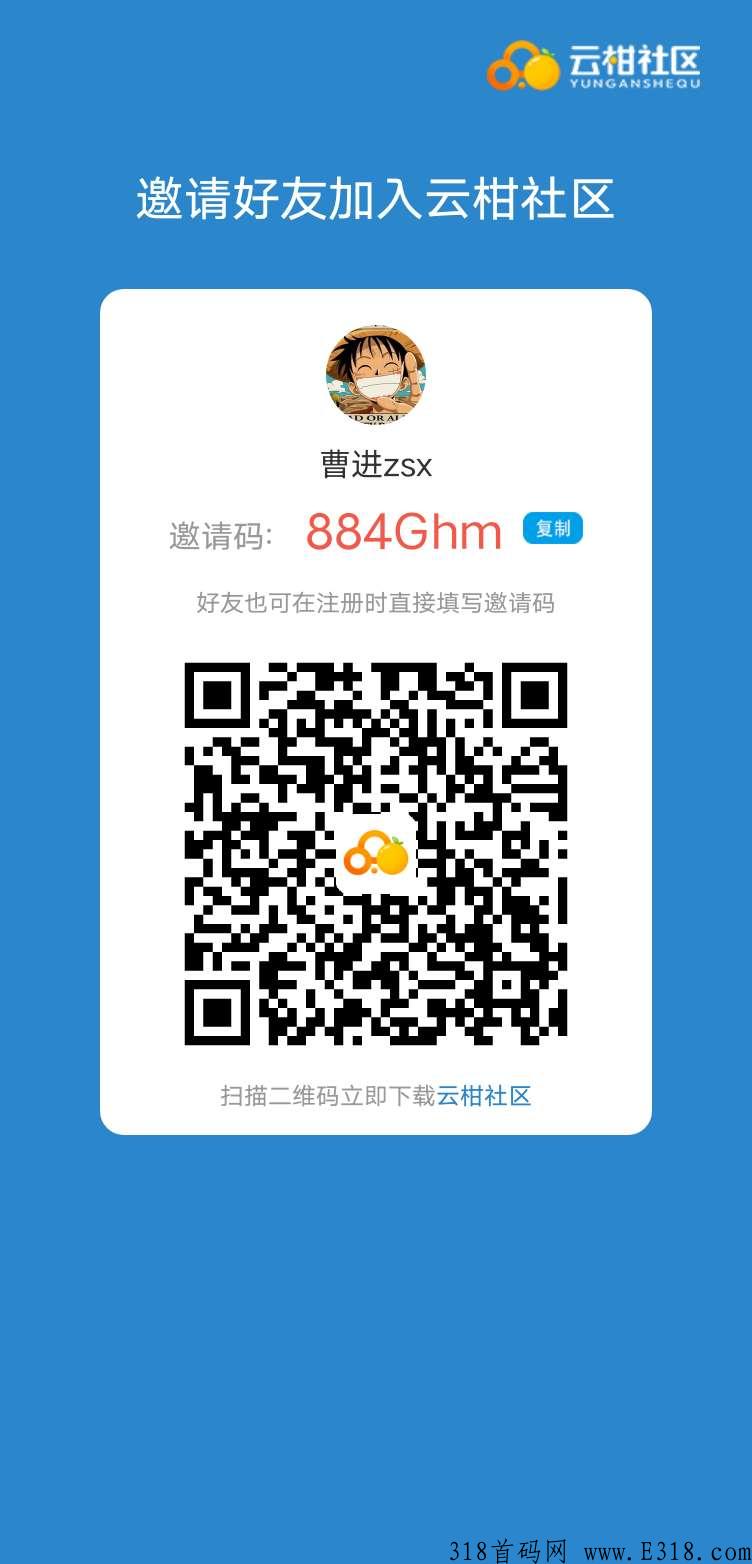Viewport: 752px width, 1564px height.
Task: Click the logo icon inside the QR code
Action: [378, 855]
